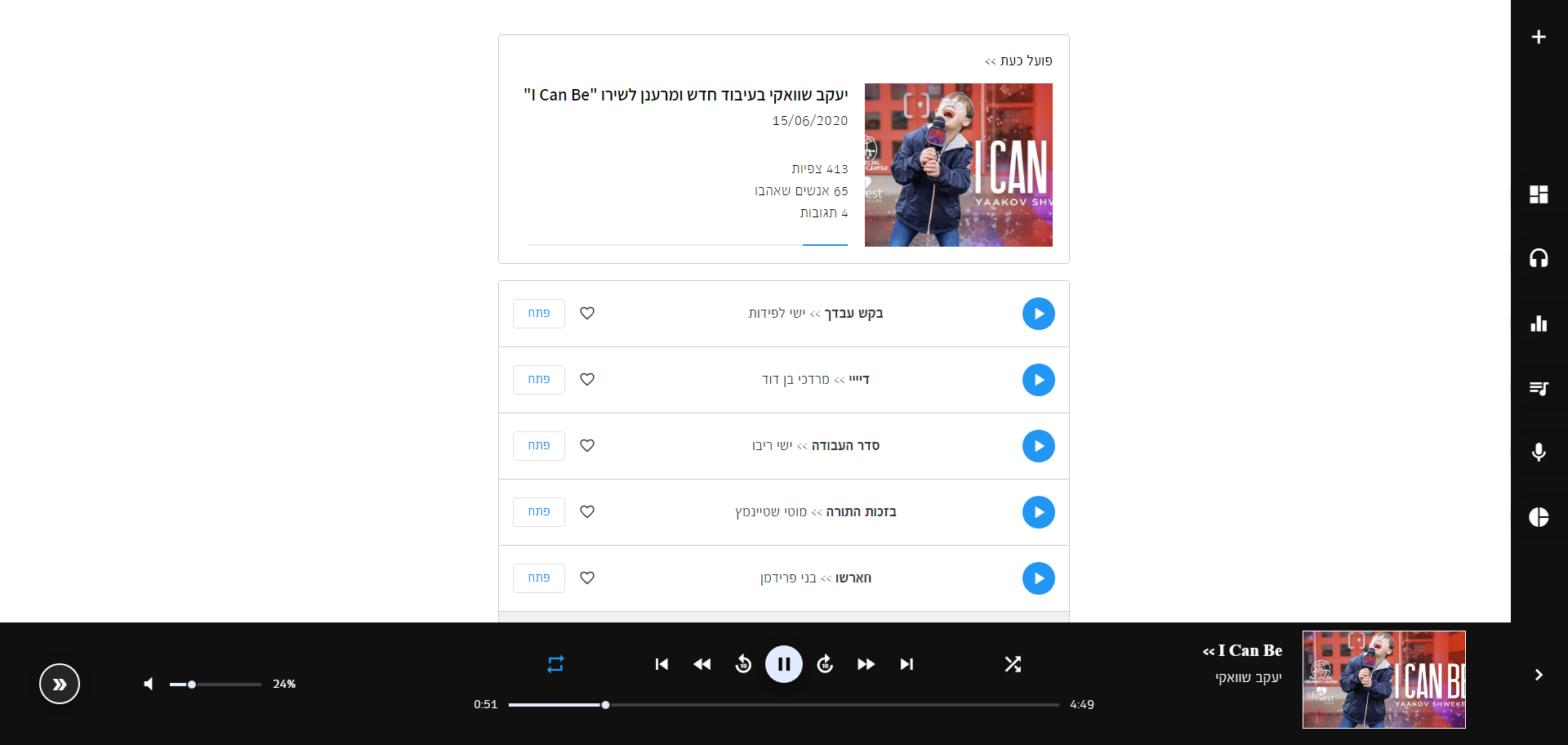This screenshot has width=1568, height=745.
Task: Play the song חארשו by בני פרידמן
Action: click(1038, 578)
